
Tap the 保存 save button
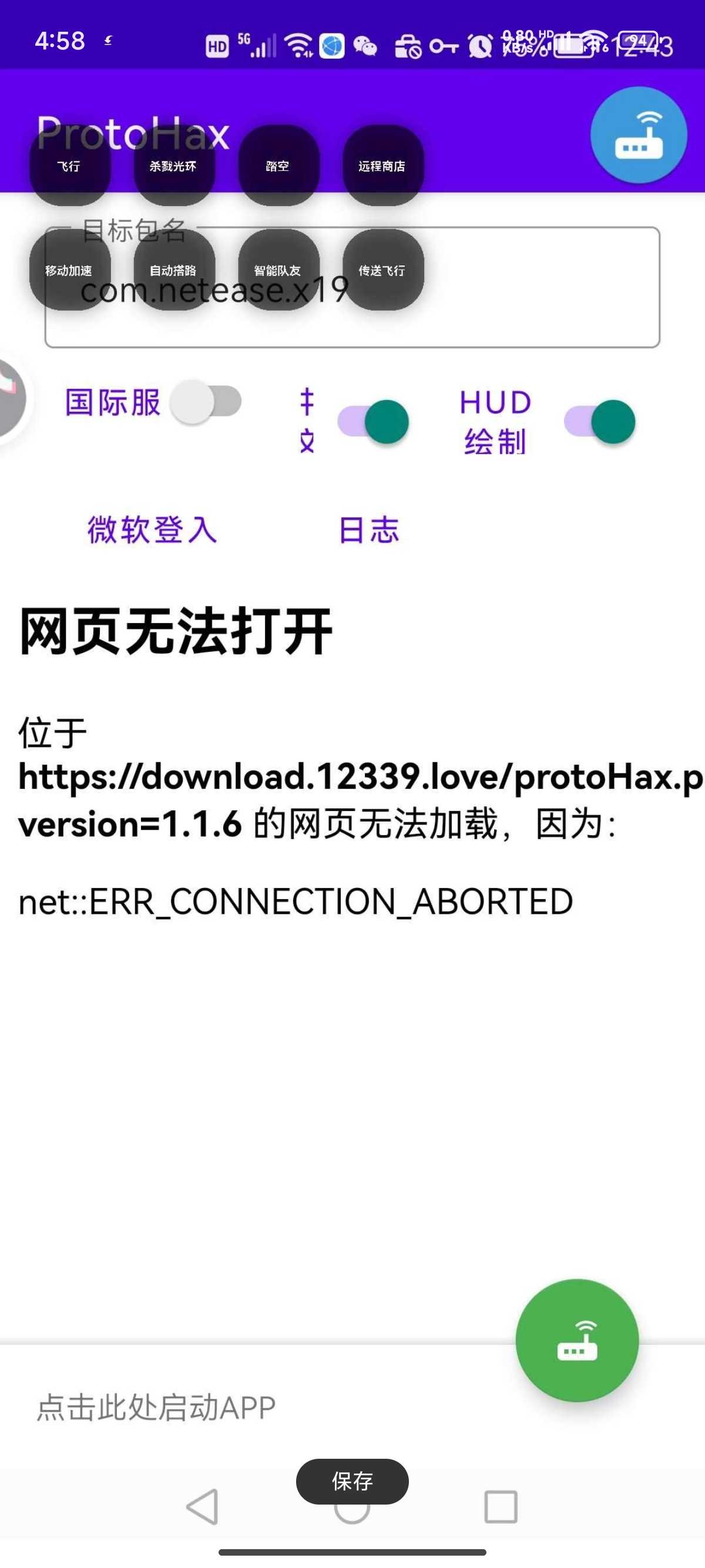pyautogui.click(x=352, y=1481)
